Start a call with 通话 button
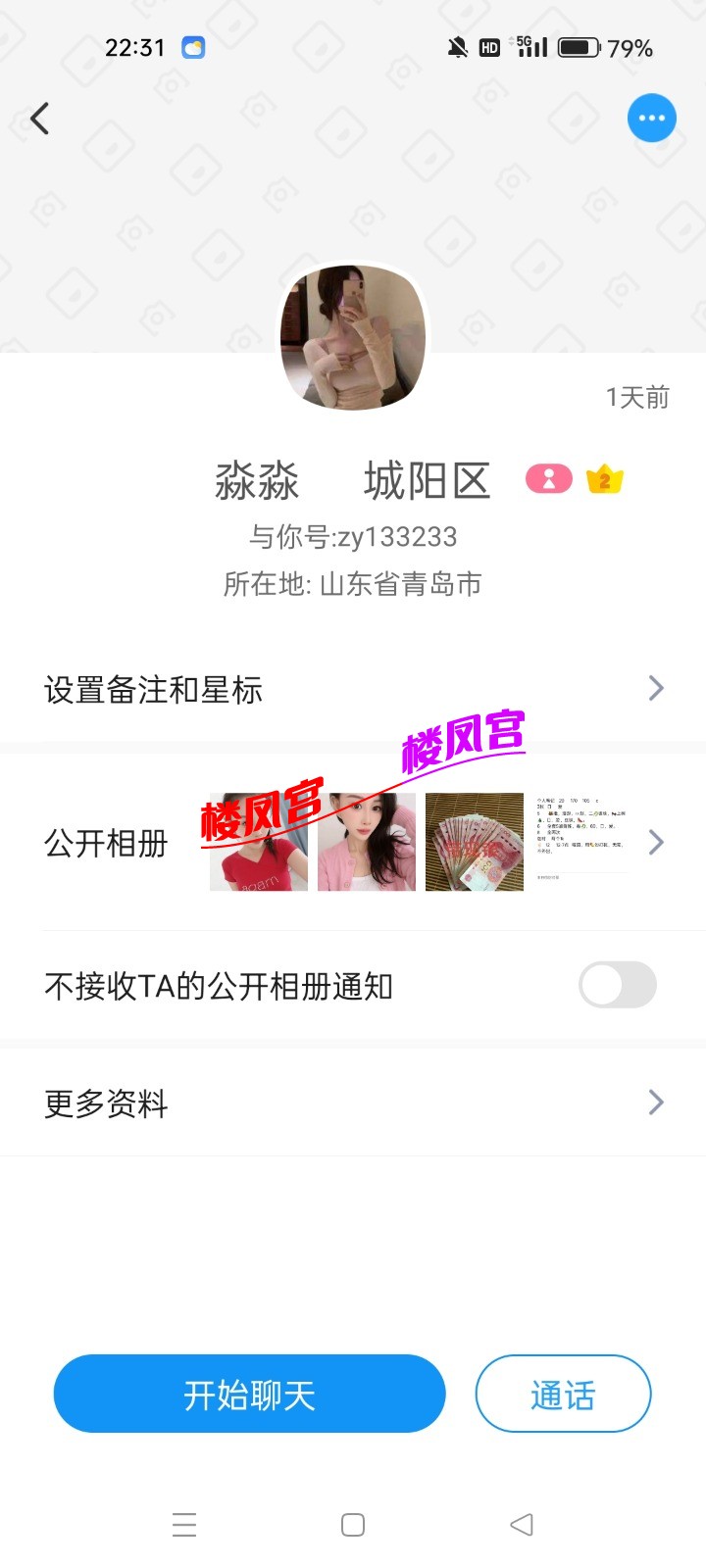The image size is (706, 1568). (563, 1394)
